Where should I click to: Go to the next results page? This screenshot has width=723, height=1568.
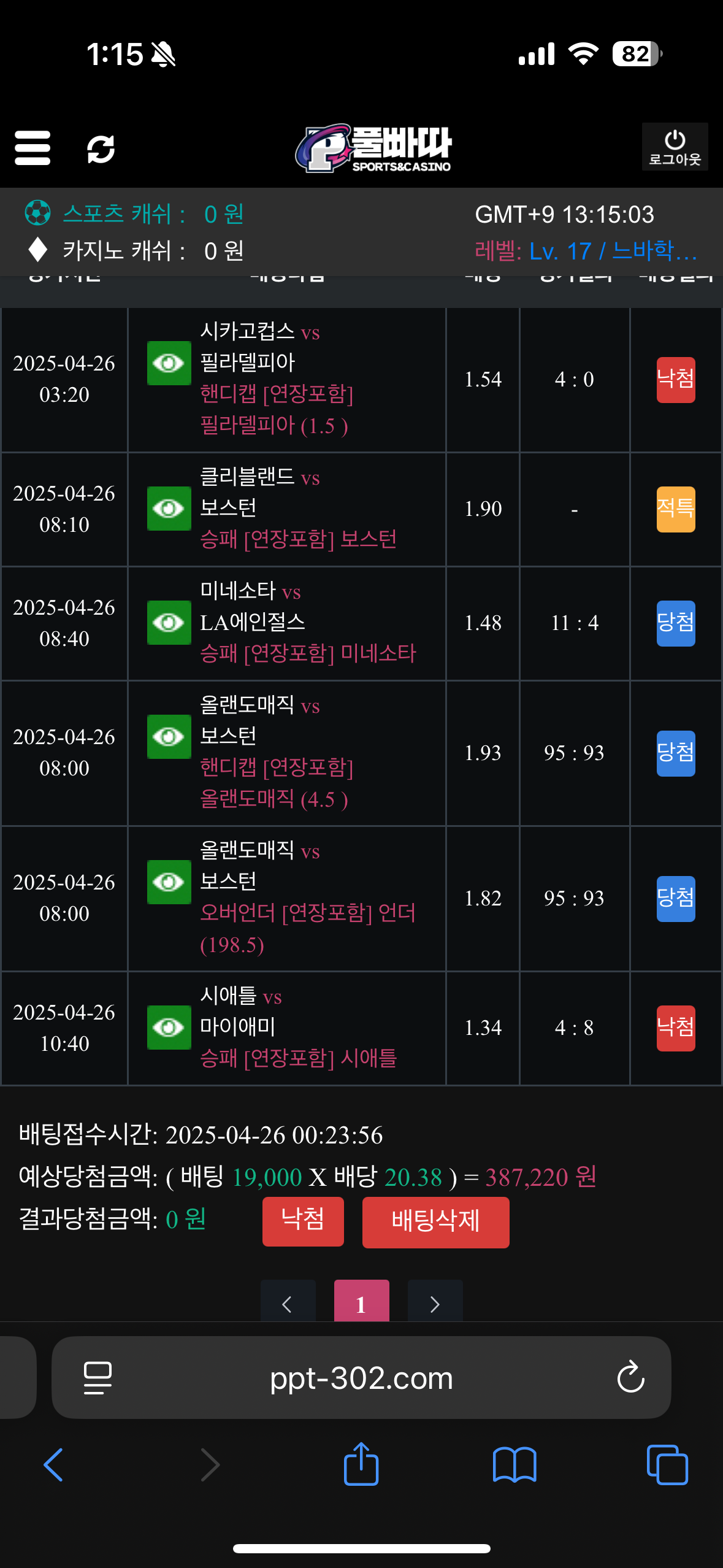(x=435, y=1303)
